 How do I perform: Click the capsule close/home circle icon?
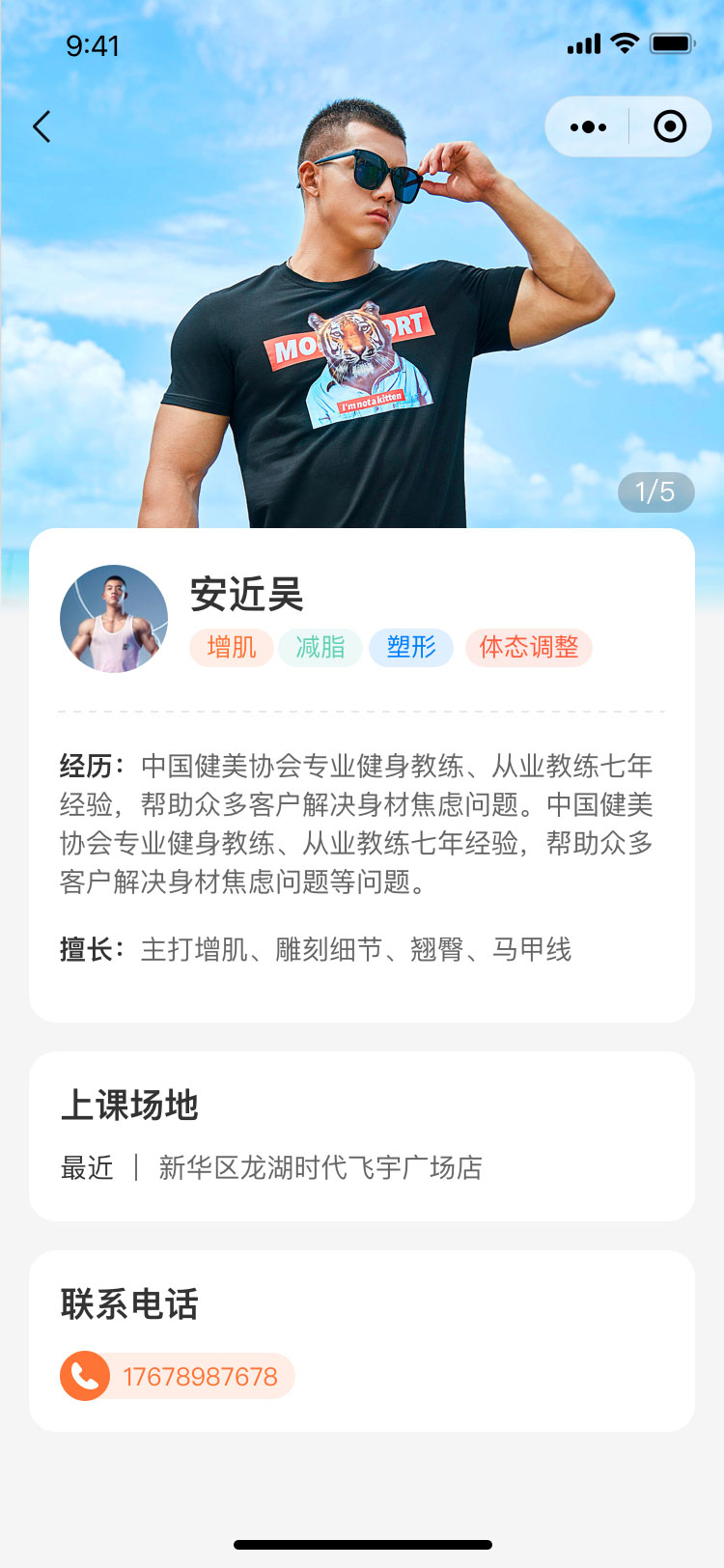coord(670,126)
